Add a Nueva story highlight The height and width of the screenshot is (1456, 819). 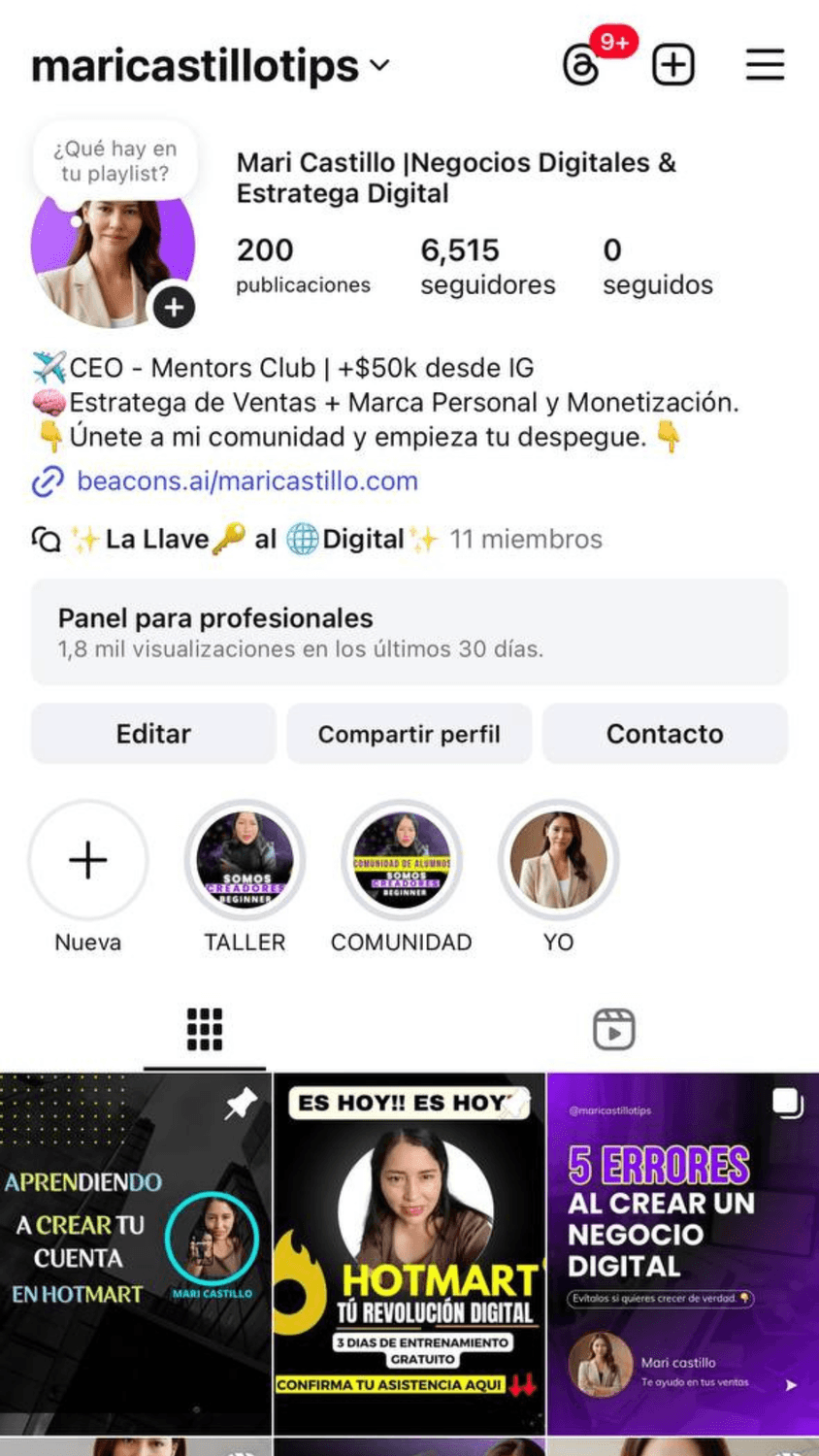pyautogui.click(x=88, y=860)
